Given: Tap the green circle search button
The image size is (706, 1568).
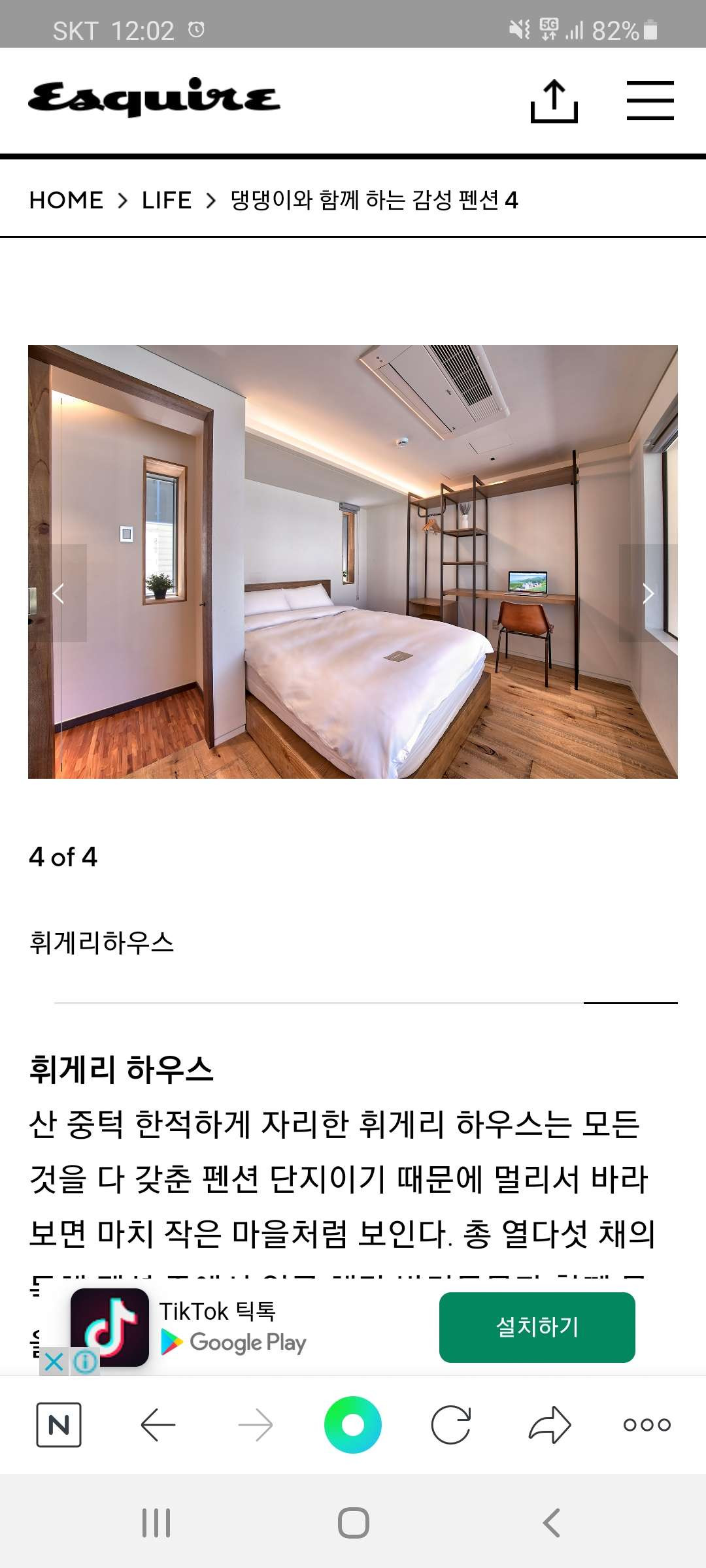Looking at the screenshot, I should click(x=353, y=1424).
